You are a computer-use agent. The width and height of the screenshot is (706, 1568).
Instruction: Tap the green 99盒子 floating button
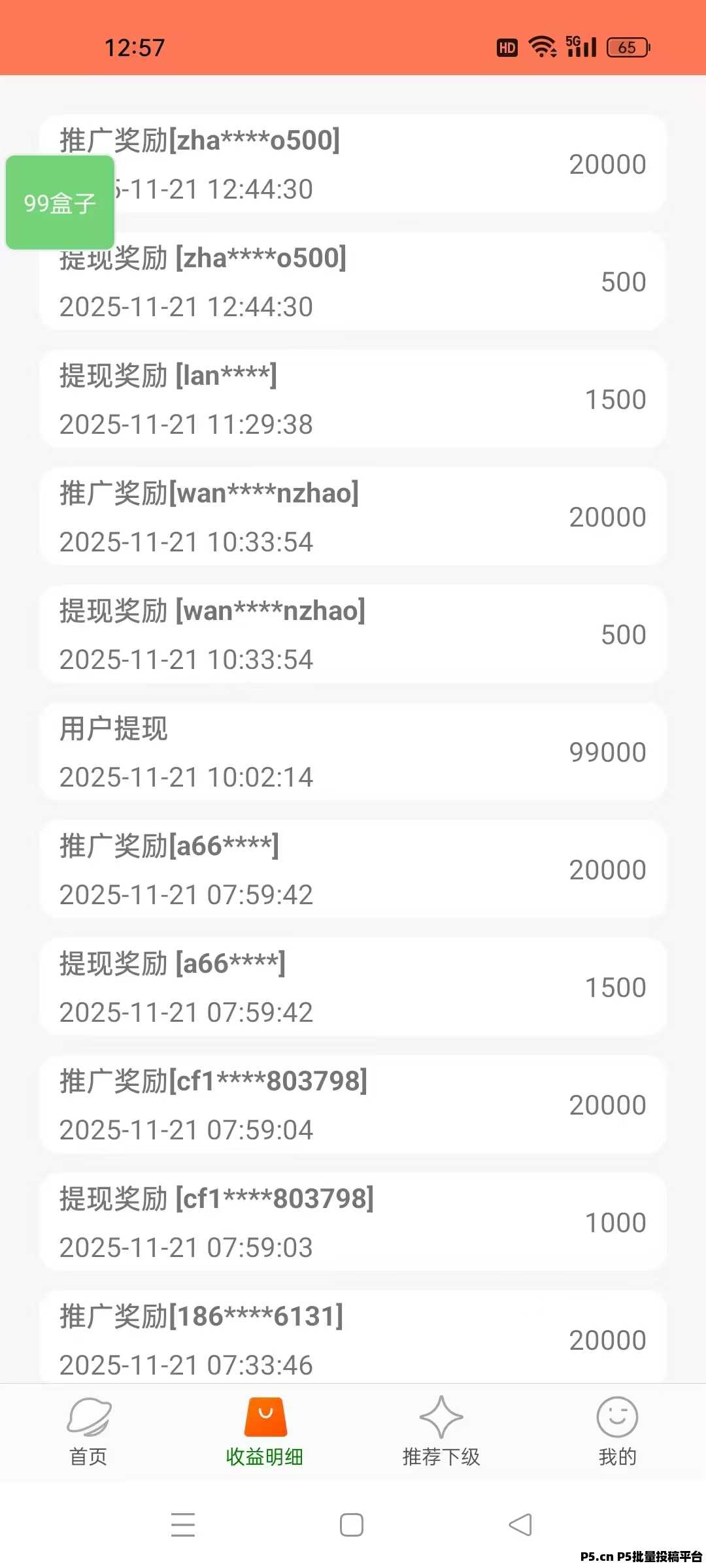pos(60,203)
